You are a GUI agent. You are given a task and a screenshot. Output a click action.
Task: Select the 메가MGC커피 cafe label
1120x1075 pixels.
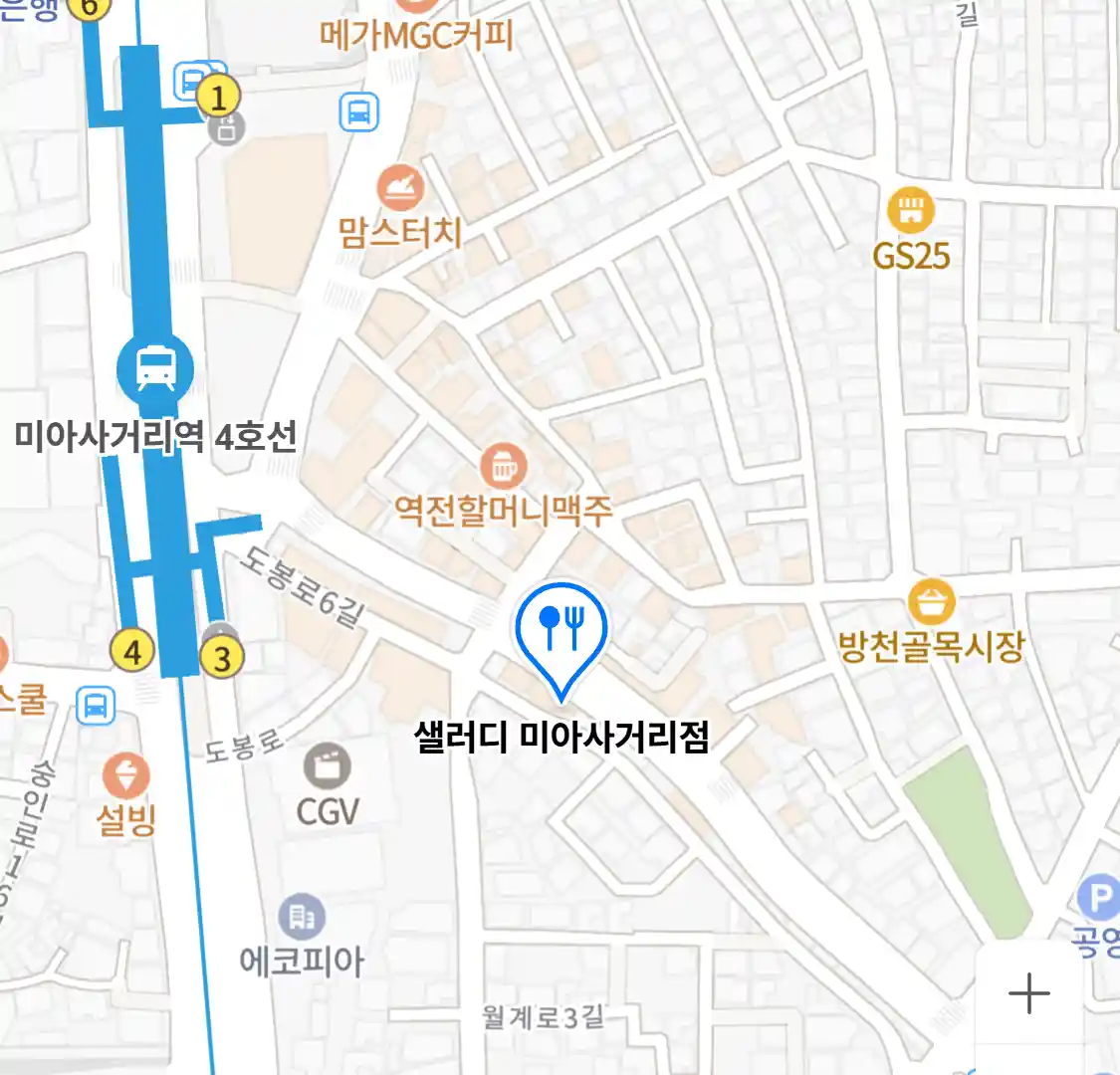[x=416, y=35]
